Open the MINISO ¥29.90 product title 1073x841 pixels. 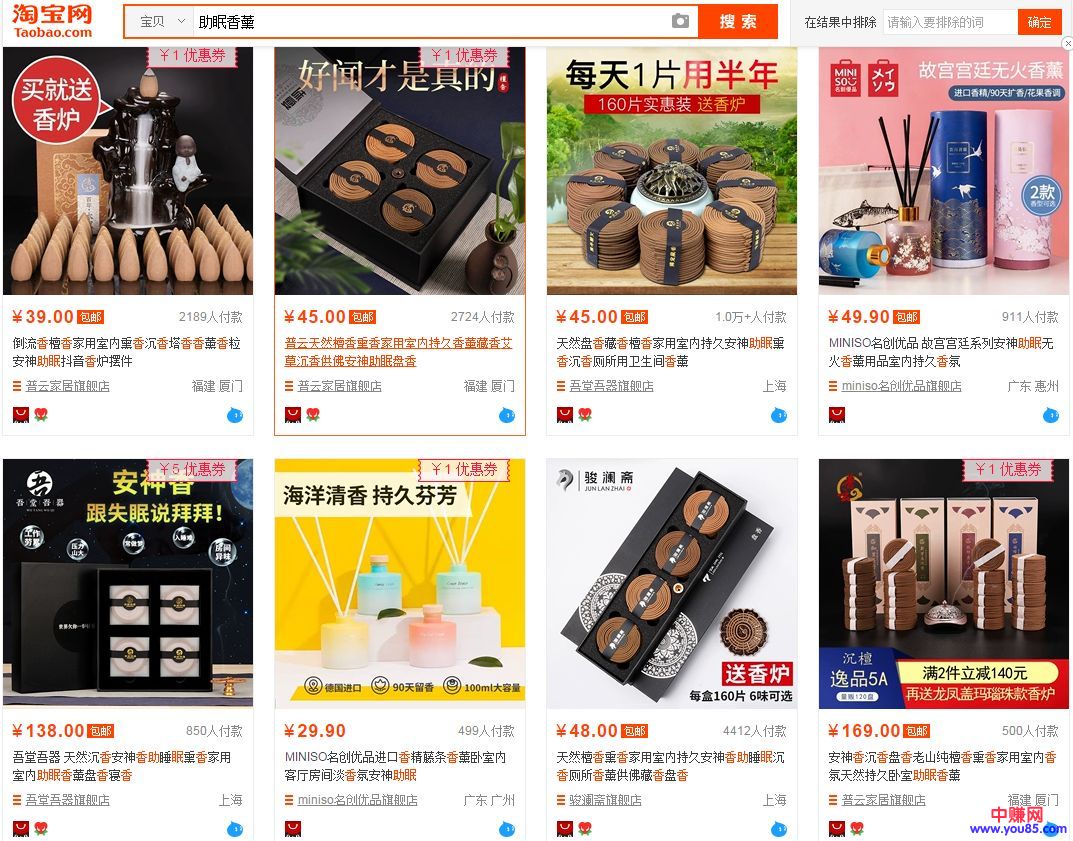(395, 766)
